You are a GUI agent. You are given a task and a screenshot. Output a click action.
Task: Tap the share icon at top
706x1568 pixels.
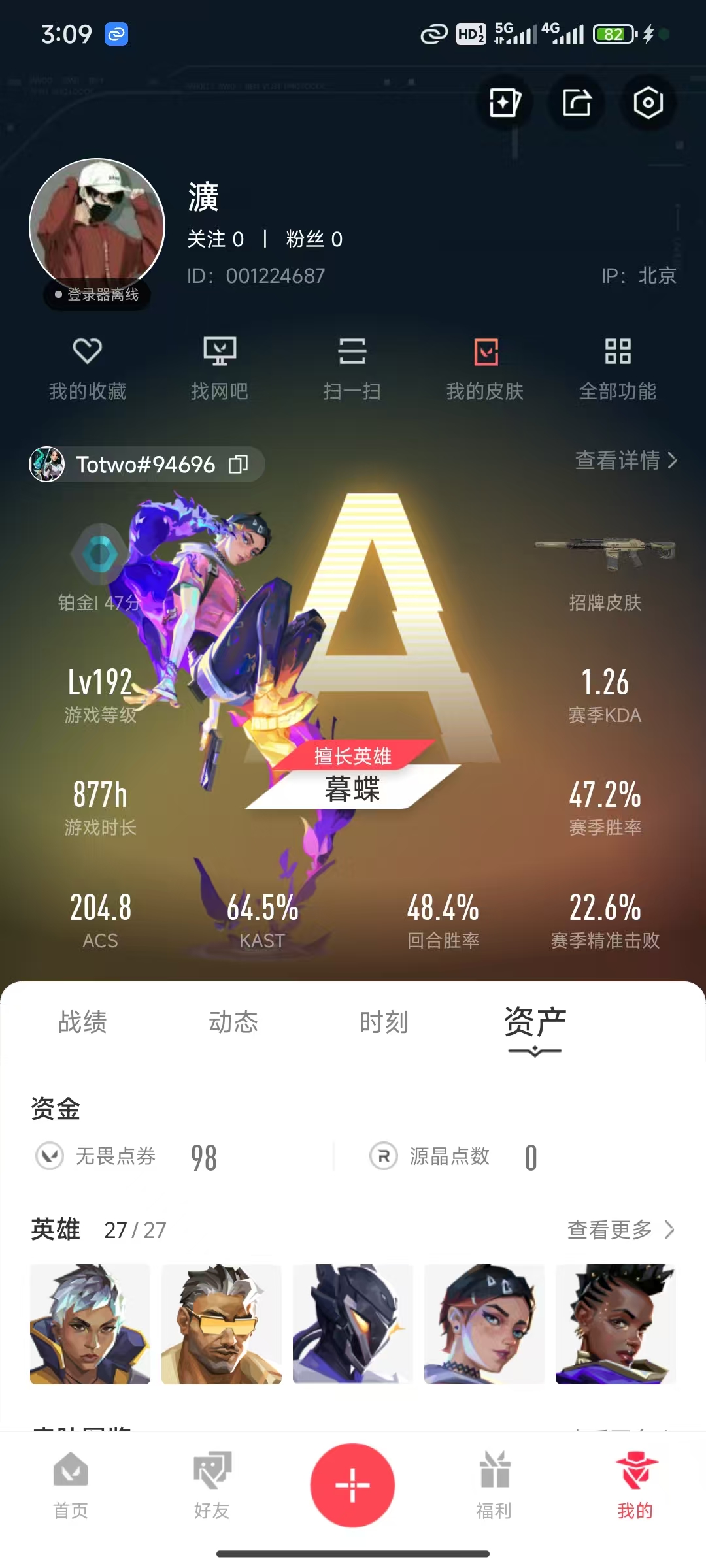pyautogui.click(x=577, y=103)
